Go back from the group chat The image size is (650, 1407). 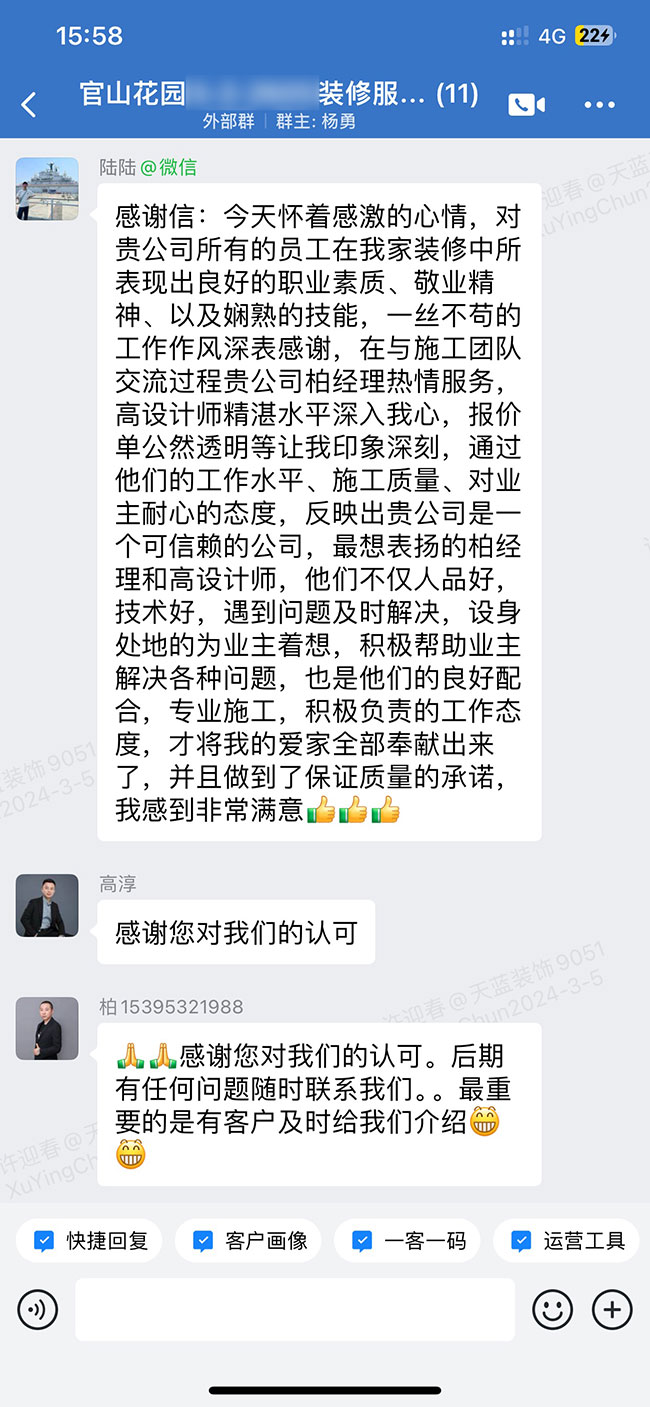(29, 104)
